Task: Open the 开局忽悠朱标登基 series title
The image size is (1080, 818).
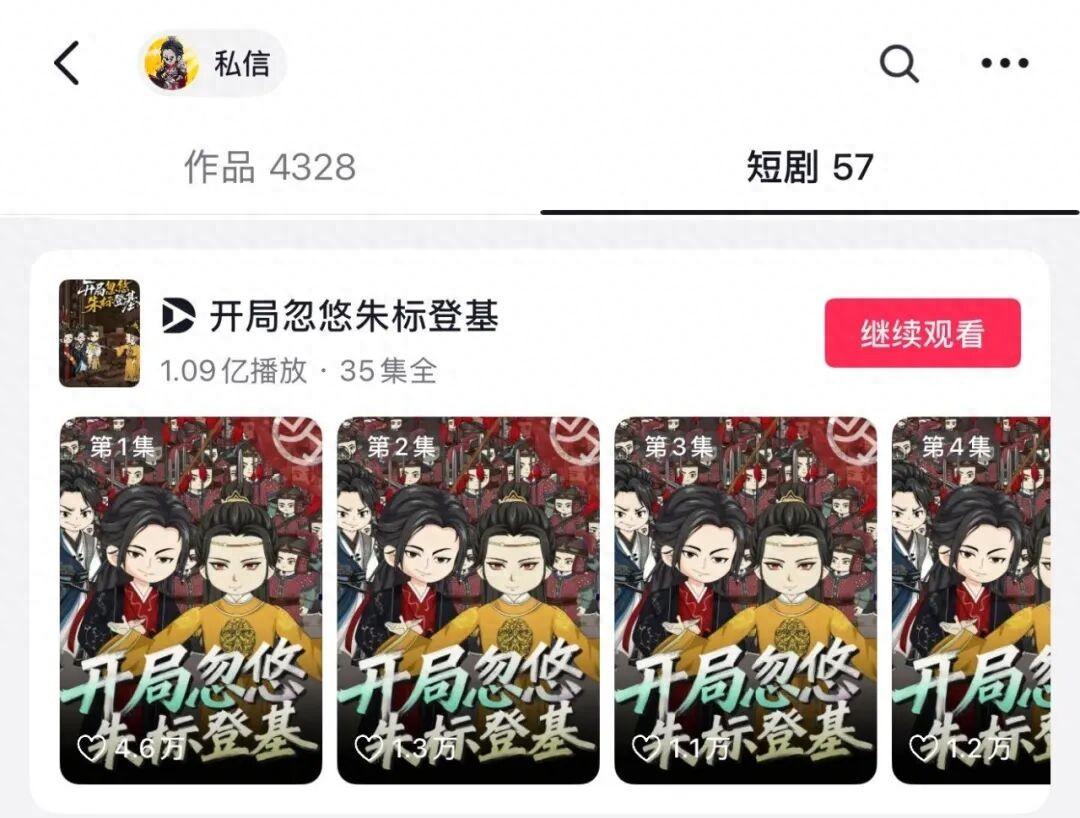Action: click(x=352, y=317)
